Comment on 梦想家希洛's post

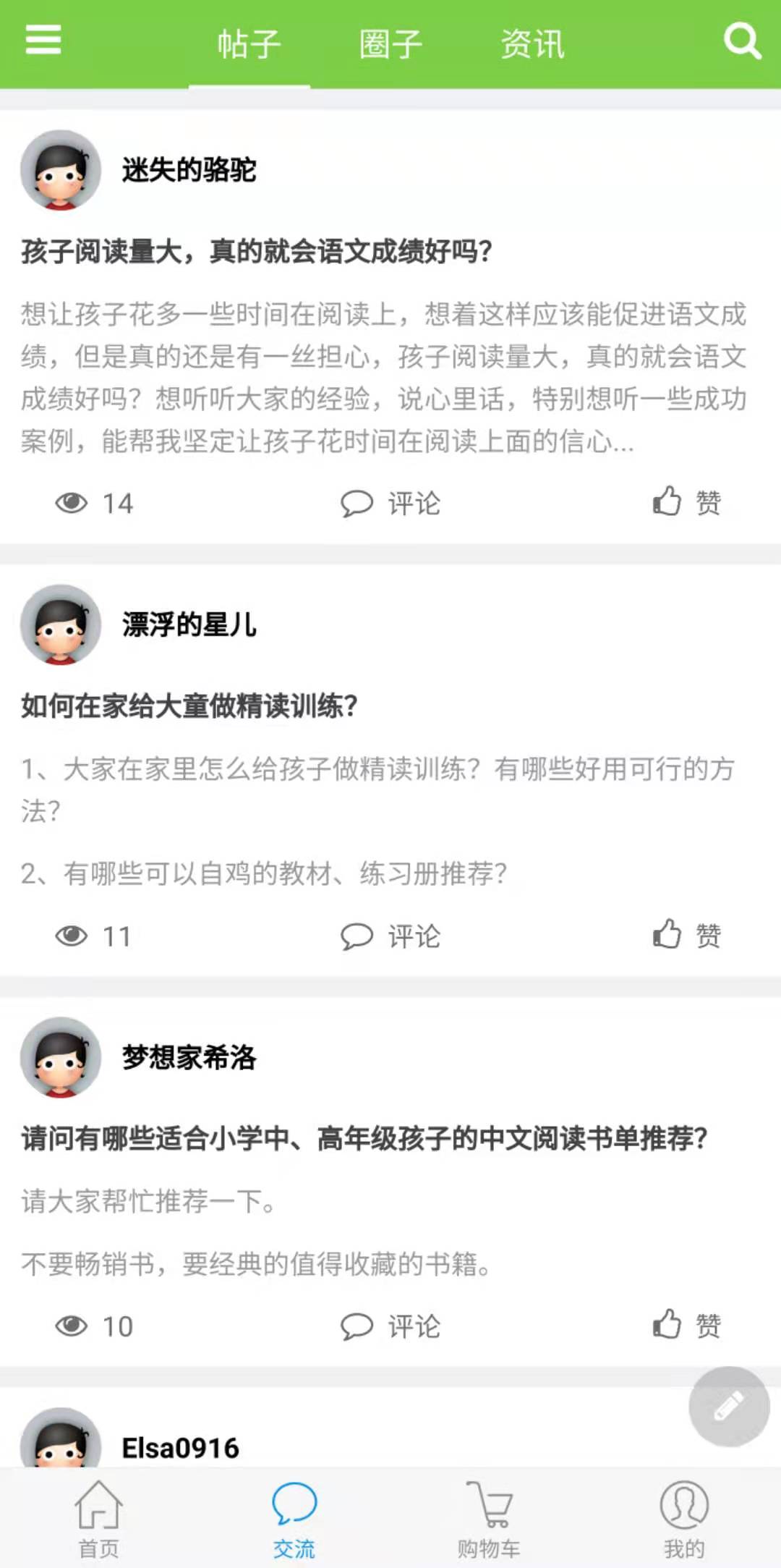[x=390, y=1326]
